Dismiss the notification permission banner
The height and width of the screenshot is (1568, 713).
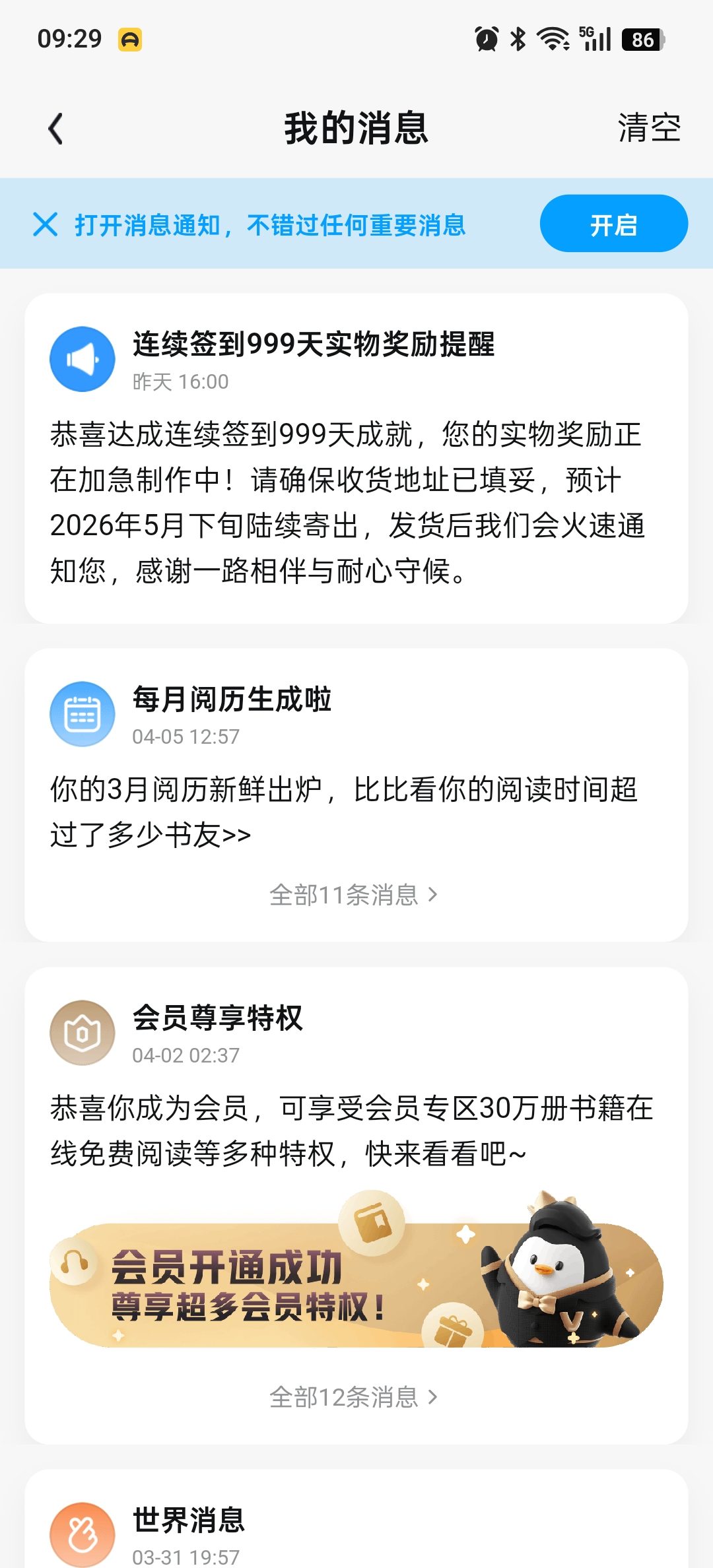45,224
